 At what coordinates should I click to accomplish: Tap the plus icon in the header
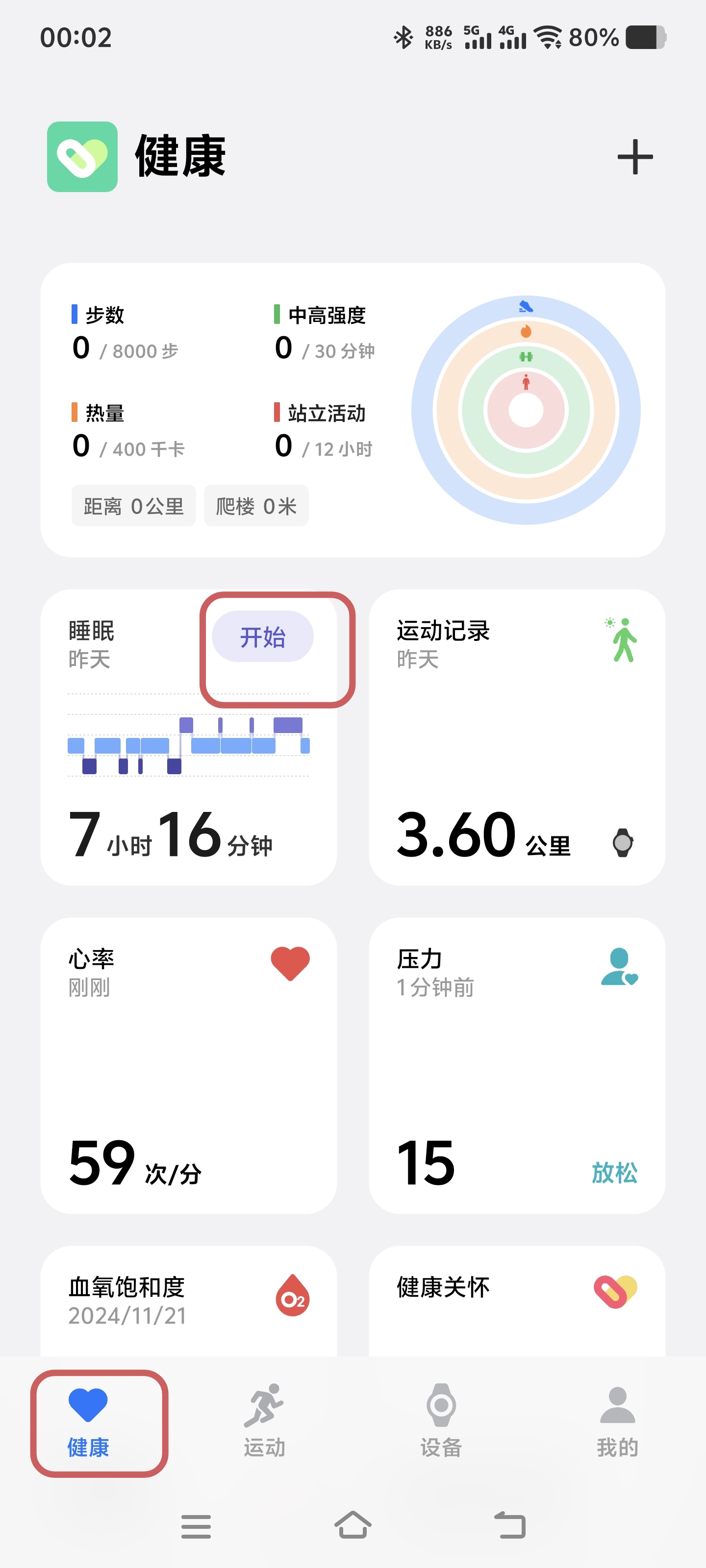coord(634,157)
